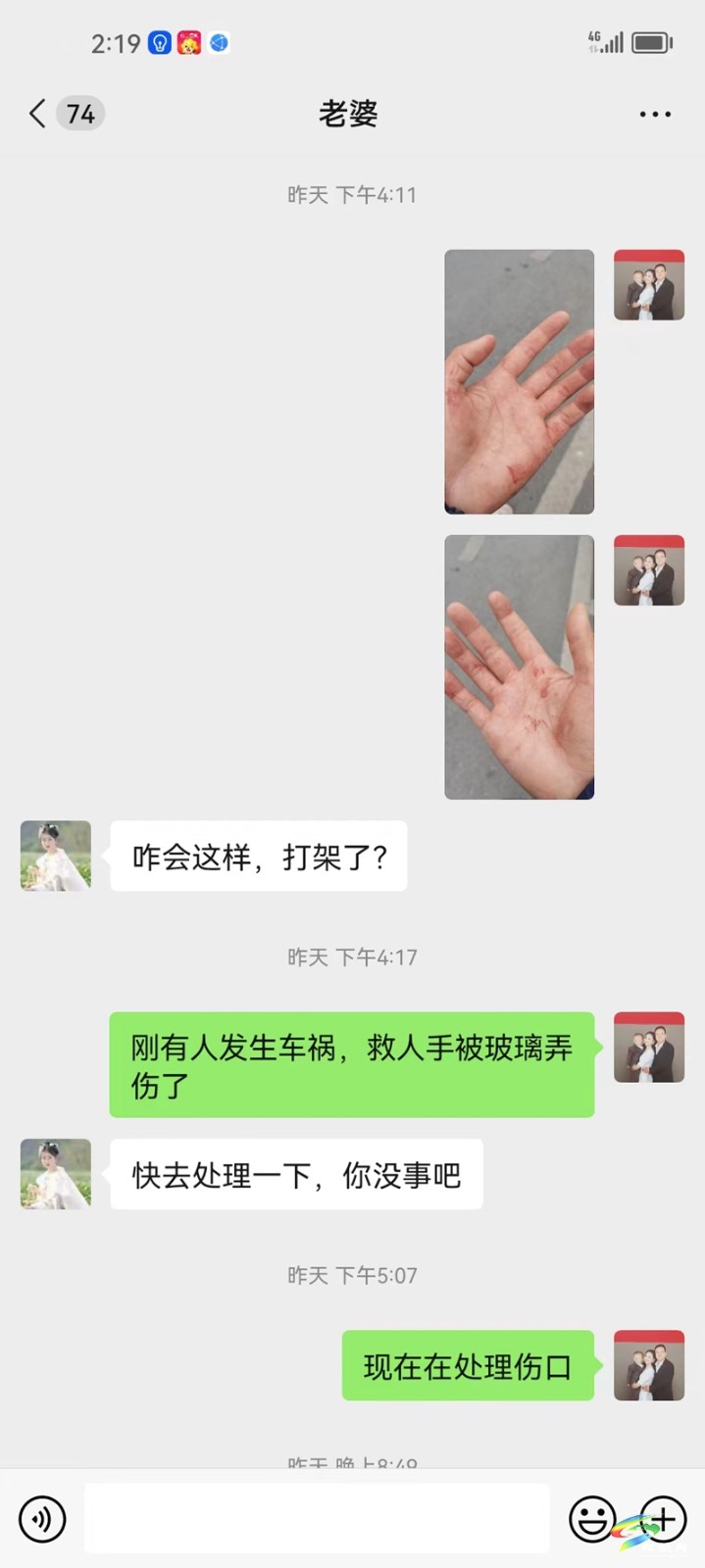
Task: Open 老婆's avatar beside 咋会这样 message
Action: tap(56, 856)
